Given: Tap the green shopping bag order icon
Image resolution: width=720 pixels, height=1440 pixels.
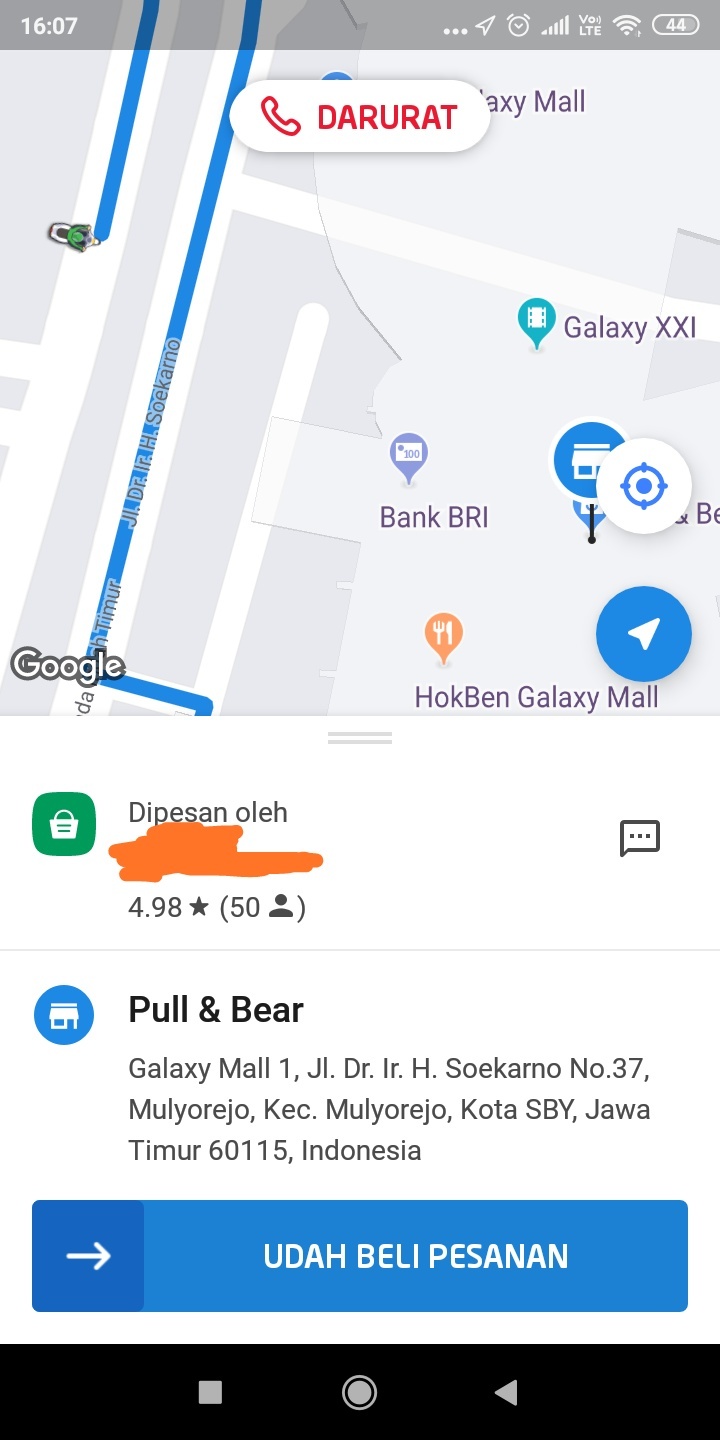Looking at the screenshot, I should tap(64, 823).
